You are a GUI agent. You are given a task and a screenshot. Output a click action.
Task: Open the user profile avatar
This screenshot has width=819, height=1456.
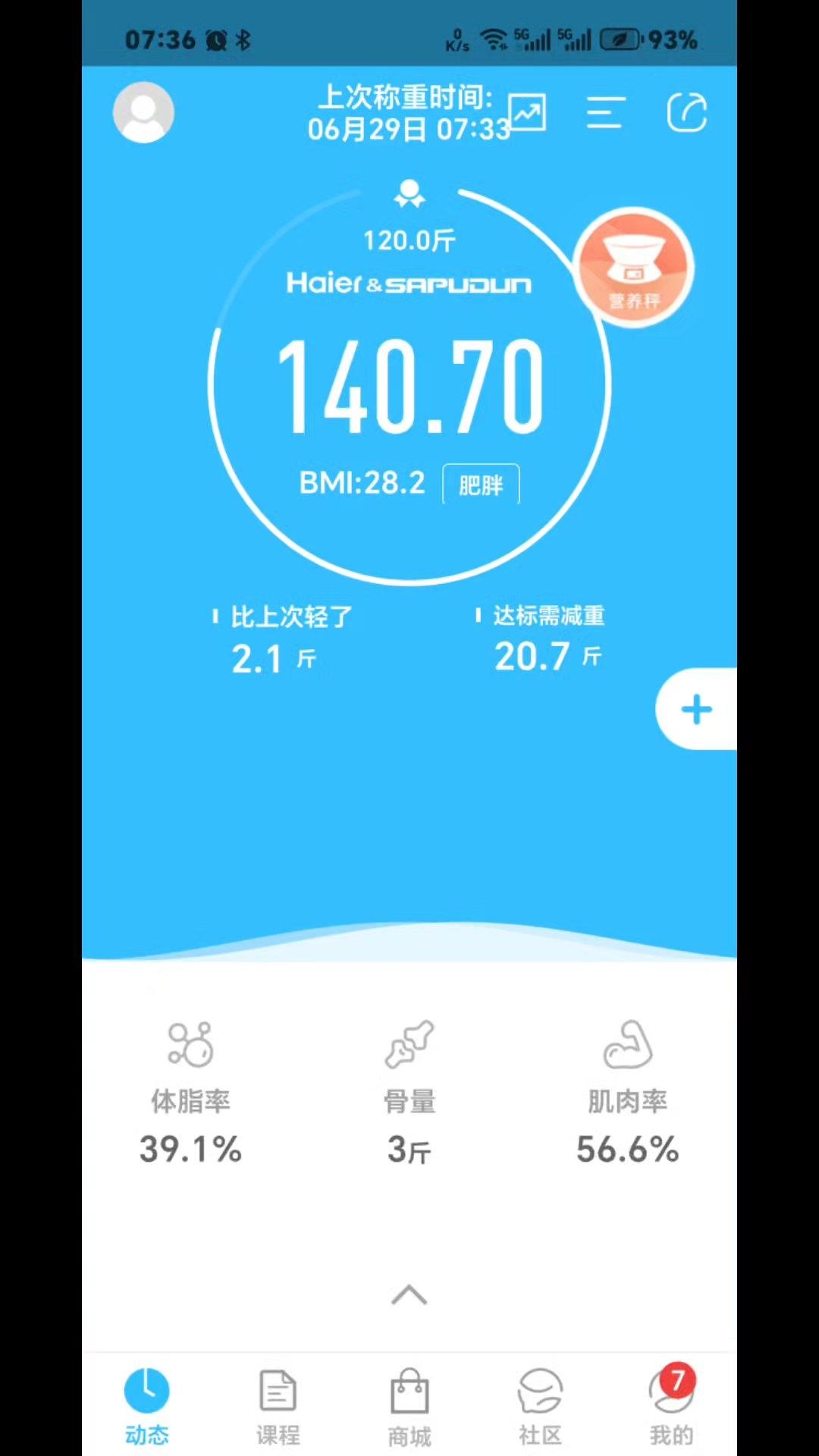point(143,113)
